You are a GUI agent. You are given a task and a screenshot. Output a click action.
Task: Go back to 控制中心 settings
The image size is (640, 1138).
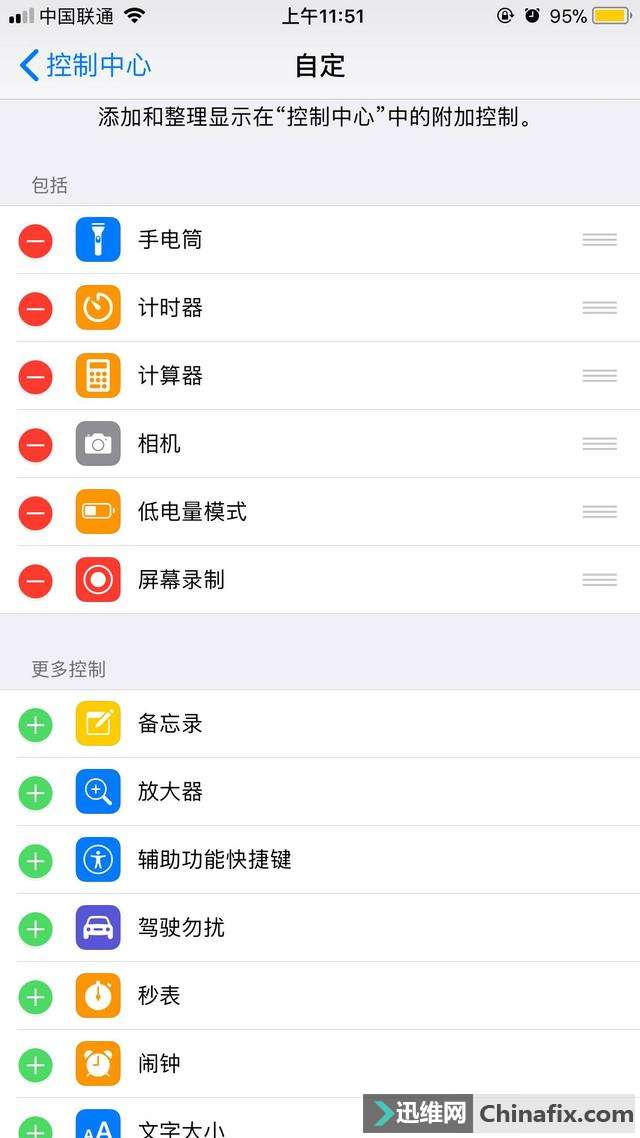(85, 66)
